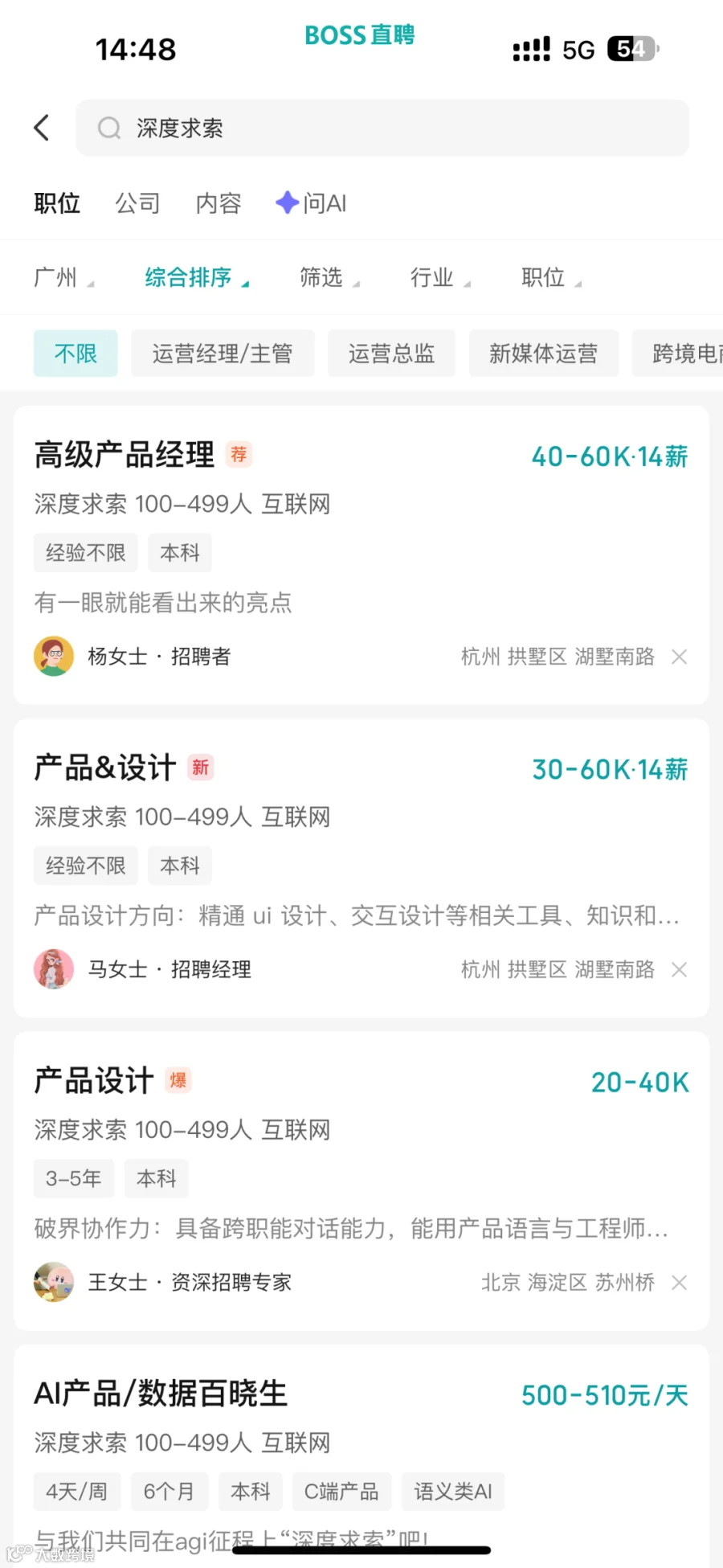This screenshot has width=723, height=1568.
Task: Select the 新媒体运营 chip
Action: point(544,354)
